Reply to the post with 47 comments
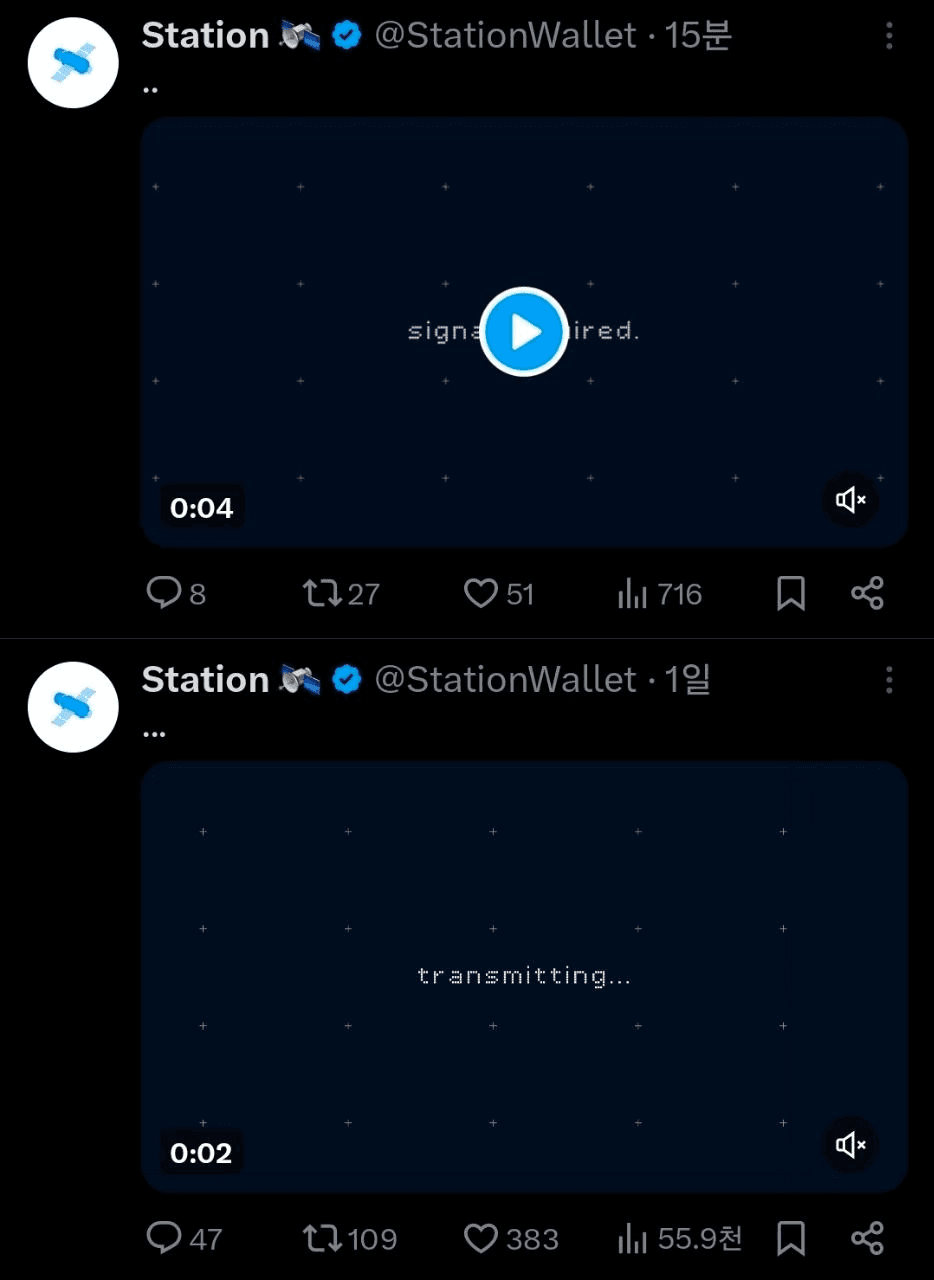The height and width of the screenshot is (1280, 934). (164, 1239)
